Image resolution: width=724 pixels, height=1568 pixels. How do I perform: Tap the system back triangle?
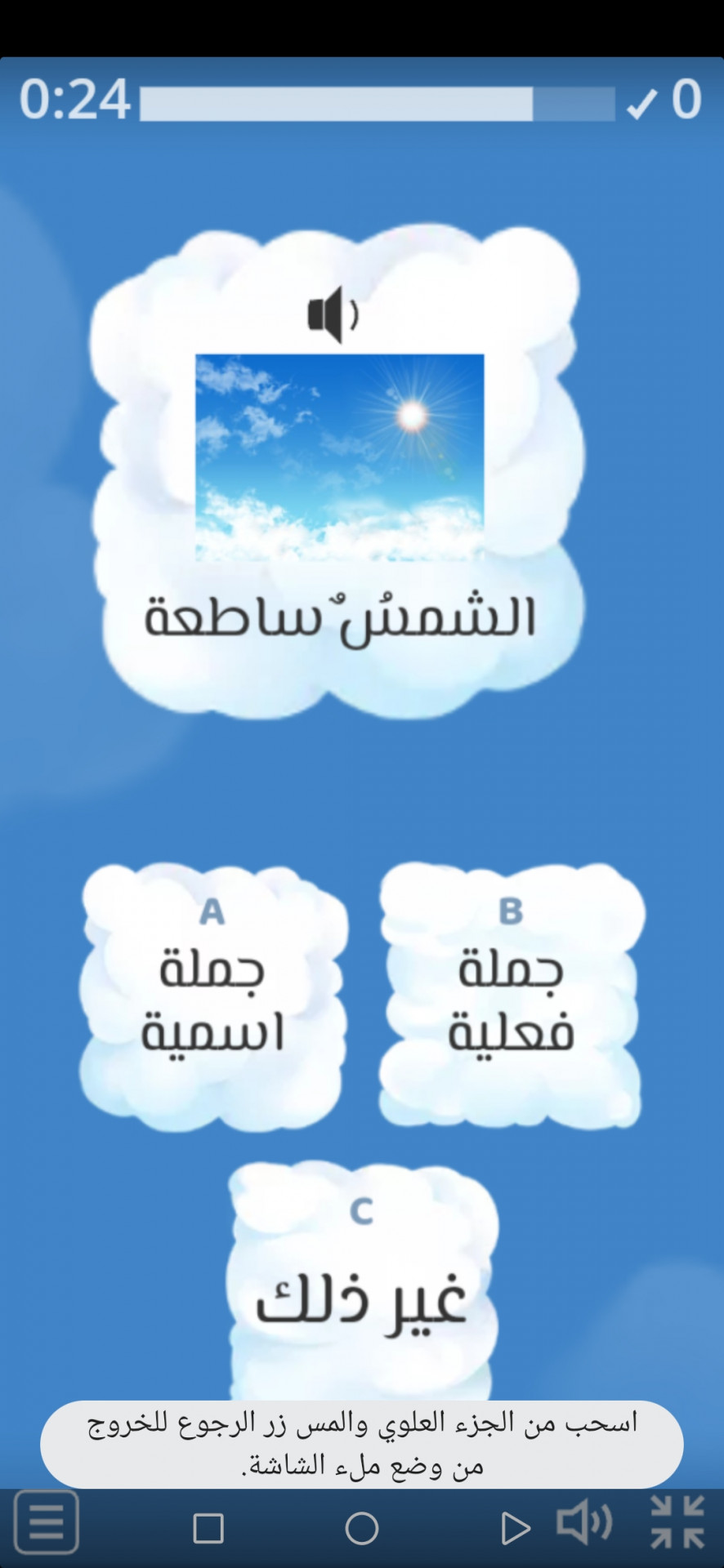pos(515,1528)
